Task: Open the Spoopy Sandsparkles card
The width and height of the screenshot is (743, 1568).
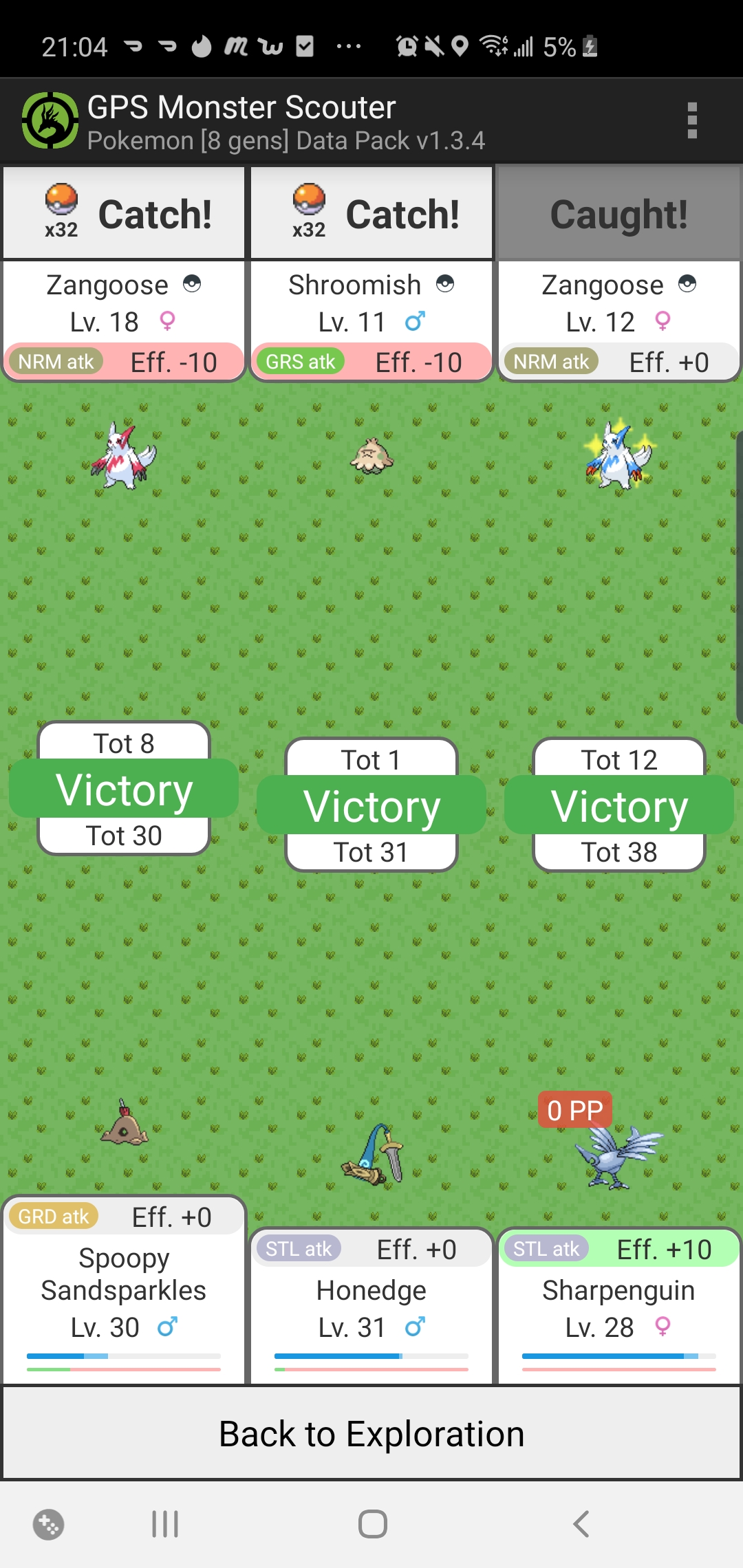Action: click(x=124, y=1291)
